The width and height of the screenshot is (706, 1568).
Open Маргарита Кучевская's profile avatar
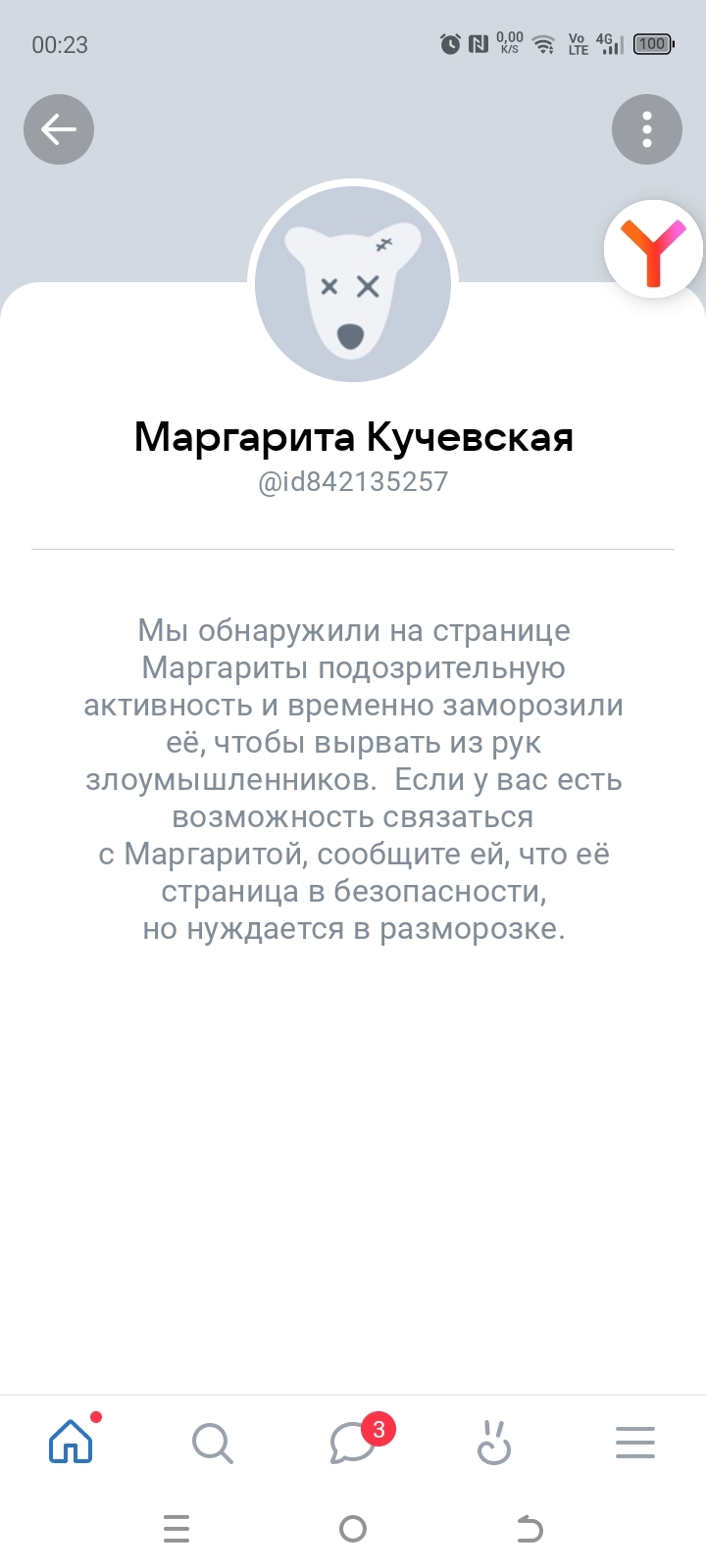click(353, 284)
